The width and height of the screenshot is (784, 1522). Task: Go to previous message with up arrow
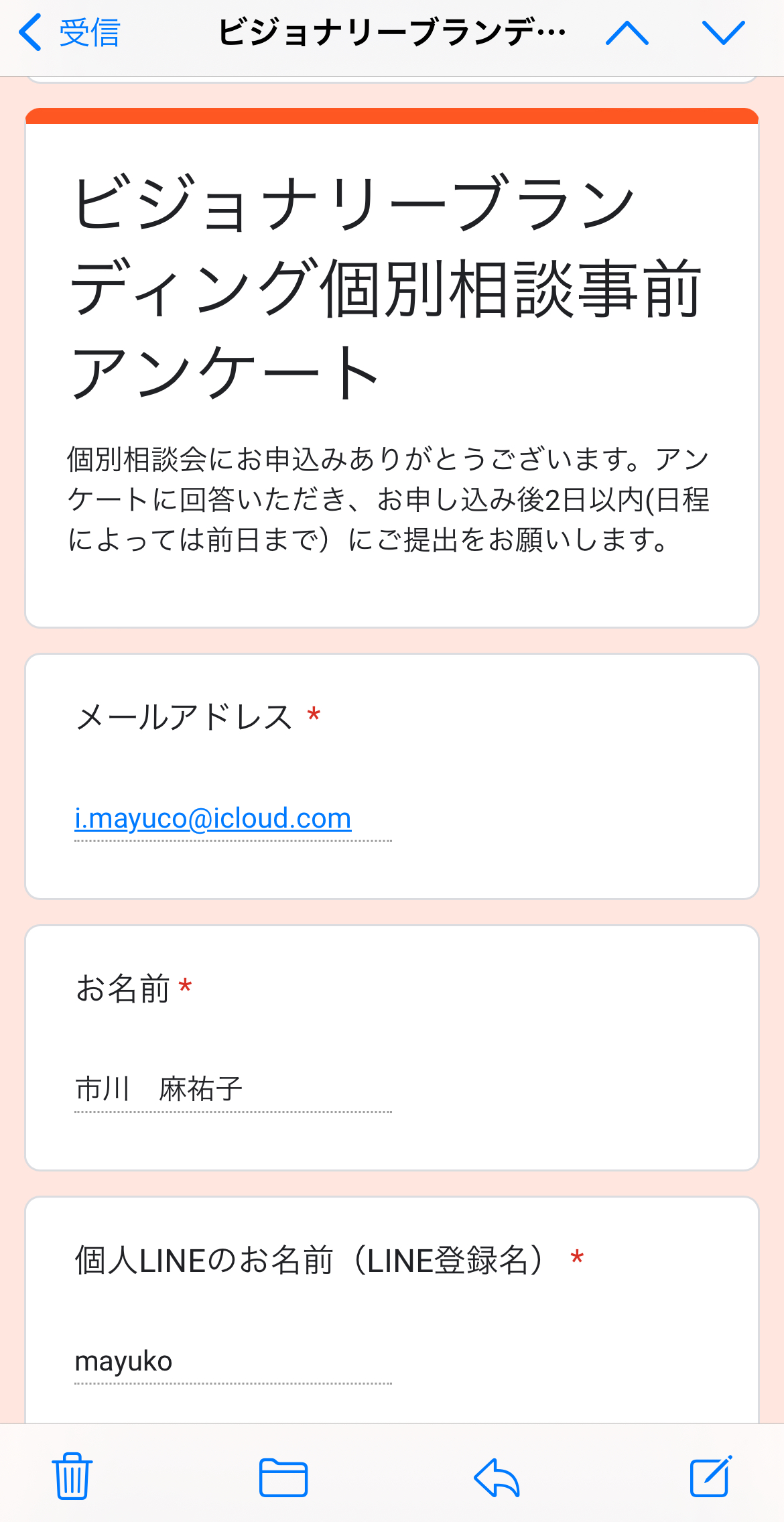(627, 32)
